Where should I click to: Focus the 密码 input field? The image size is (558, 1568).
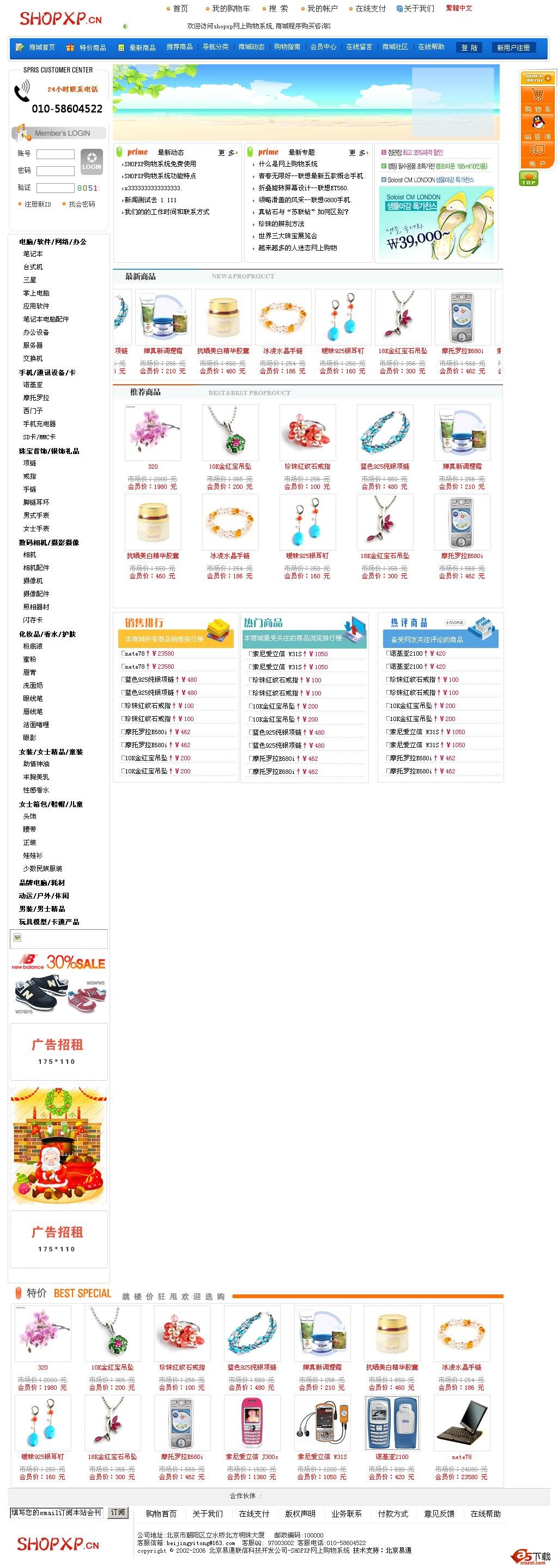(56, 171)
